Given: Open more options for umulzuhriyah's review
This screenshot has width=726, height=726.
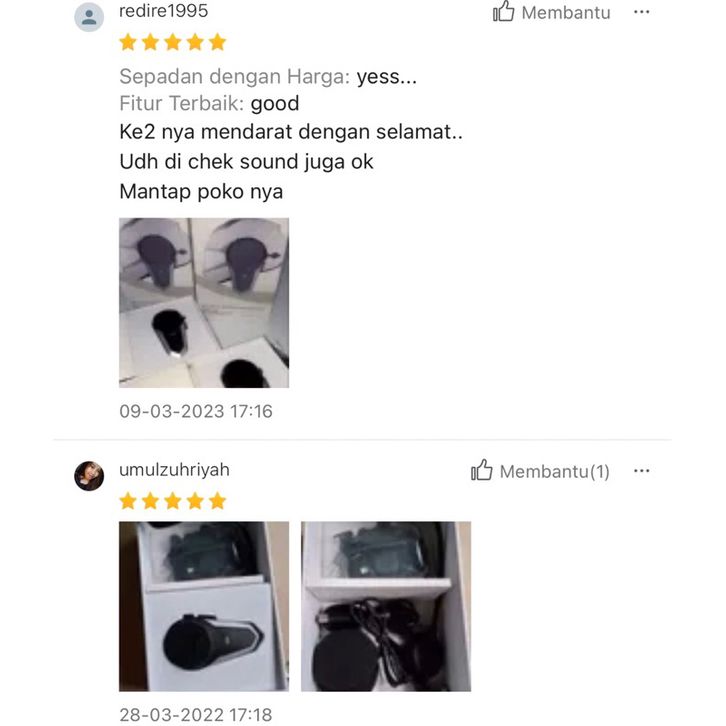Looking at the screenshot, I should [x=642, y=471].
